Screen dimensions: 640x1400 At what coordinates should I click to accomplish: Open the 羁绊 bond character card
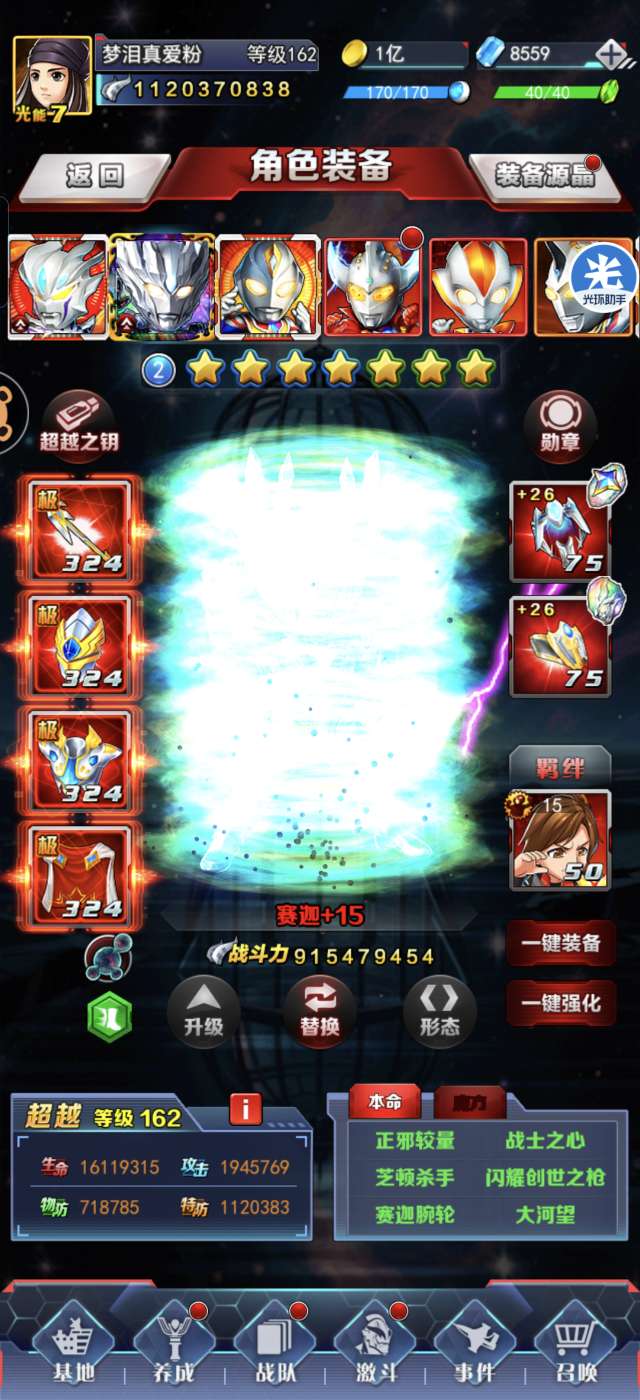[x=560, y=839]
